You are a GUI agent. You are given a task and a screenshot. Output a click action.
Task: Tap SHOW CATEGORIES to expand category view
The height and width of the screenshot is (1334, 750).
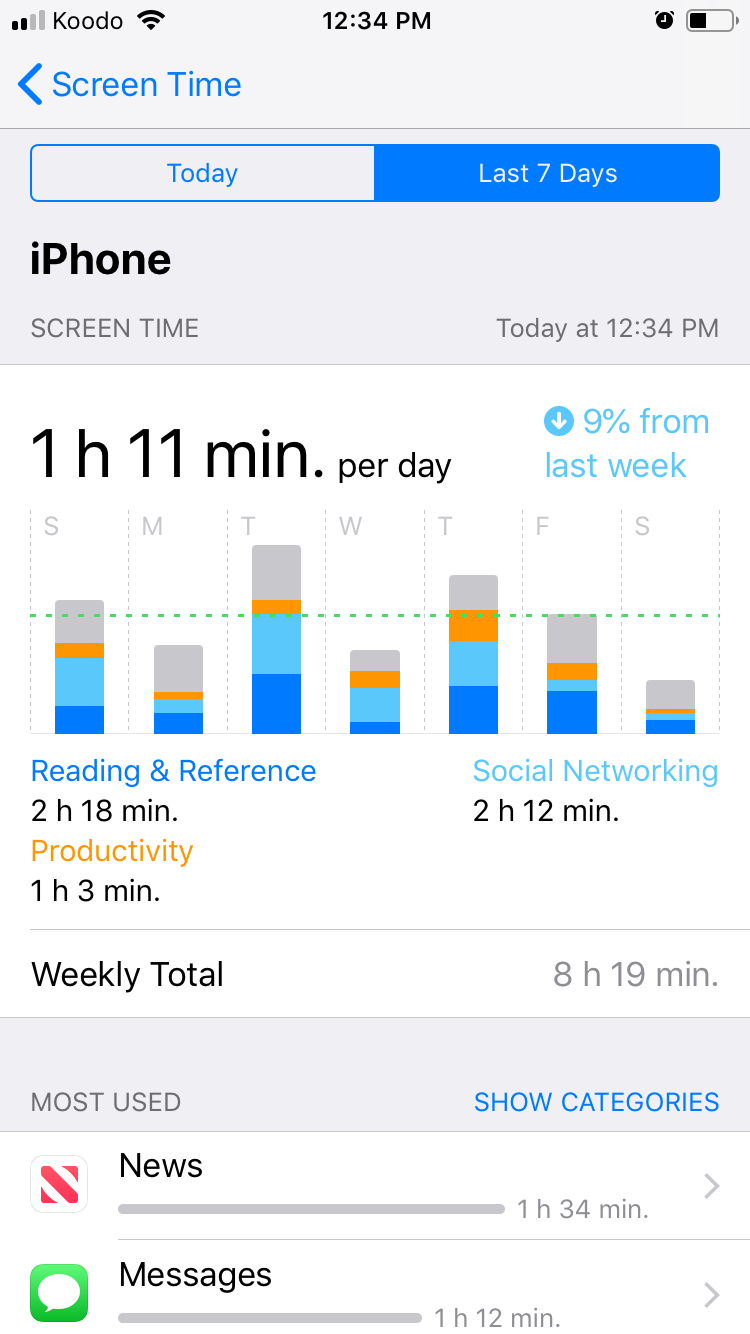[x=596, y=1102]
